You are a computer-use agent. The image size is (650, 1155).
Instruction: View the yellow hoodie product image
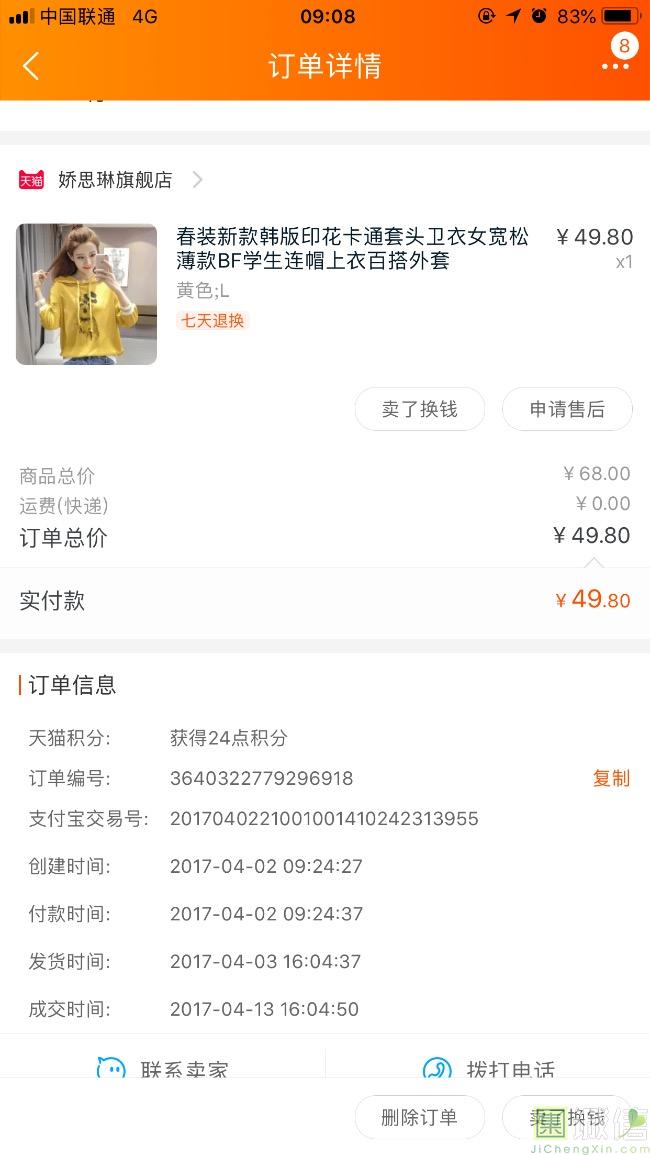pyautogui.click(x=86, y=294)
